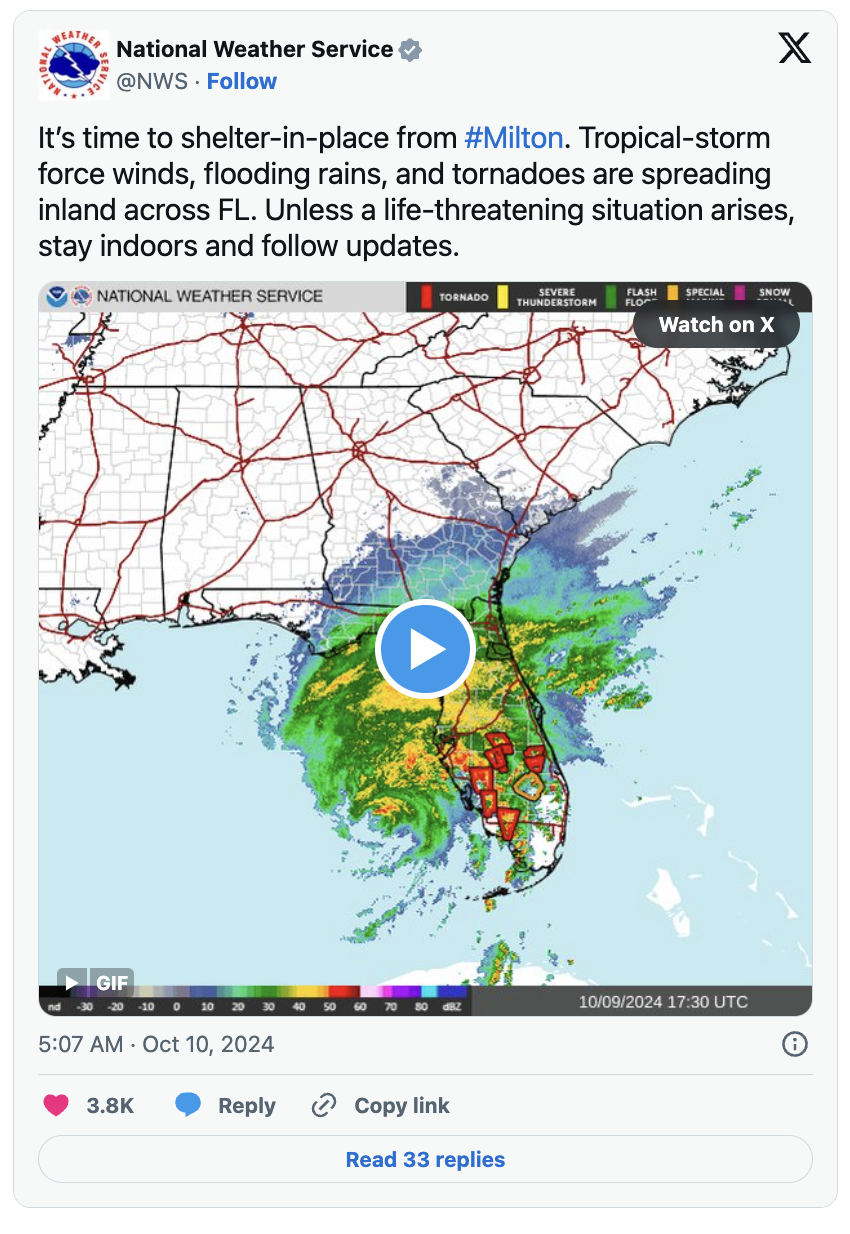Open the #Milton hashtag
Viewport: 850px width, 1234px height.
[x=514, y=138]
